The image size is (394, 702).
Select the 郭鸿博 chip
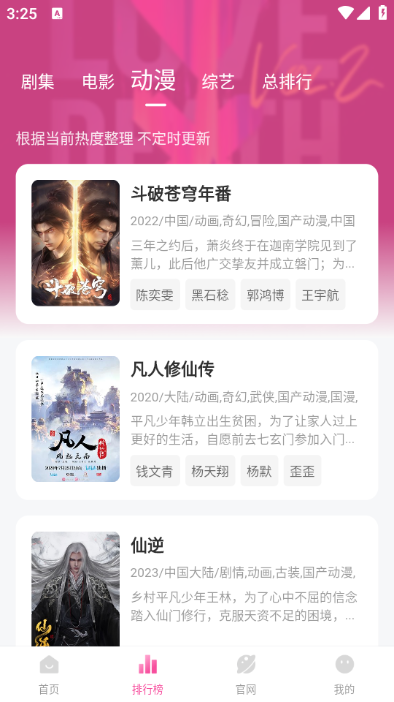pyautogui.click(x=266, y=295)
